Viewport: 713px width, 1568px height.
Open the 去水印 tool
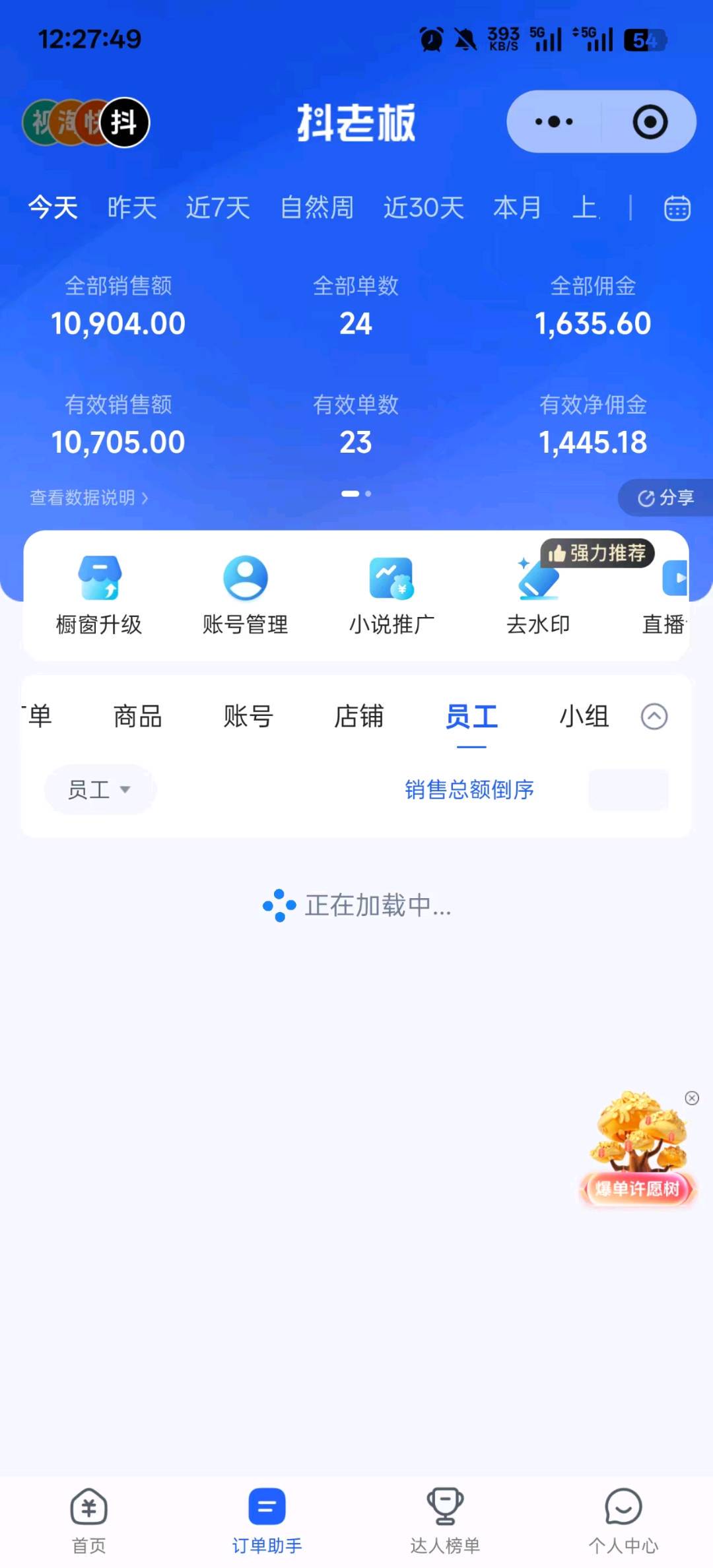coord(538,595)
